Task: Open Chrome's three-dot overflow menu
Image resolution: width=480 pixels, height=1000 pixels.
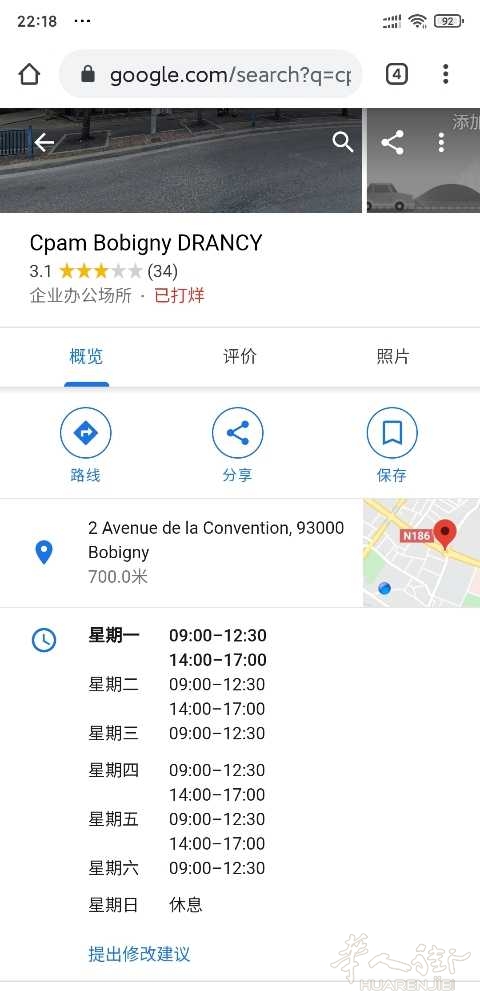Action: coord(446,74)
